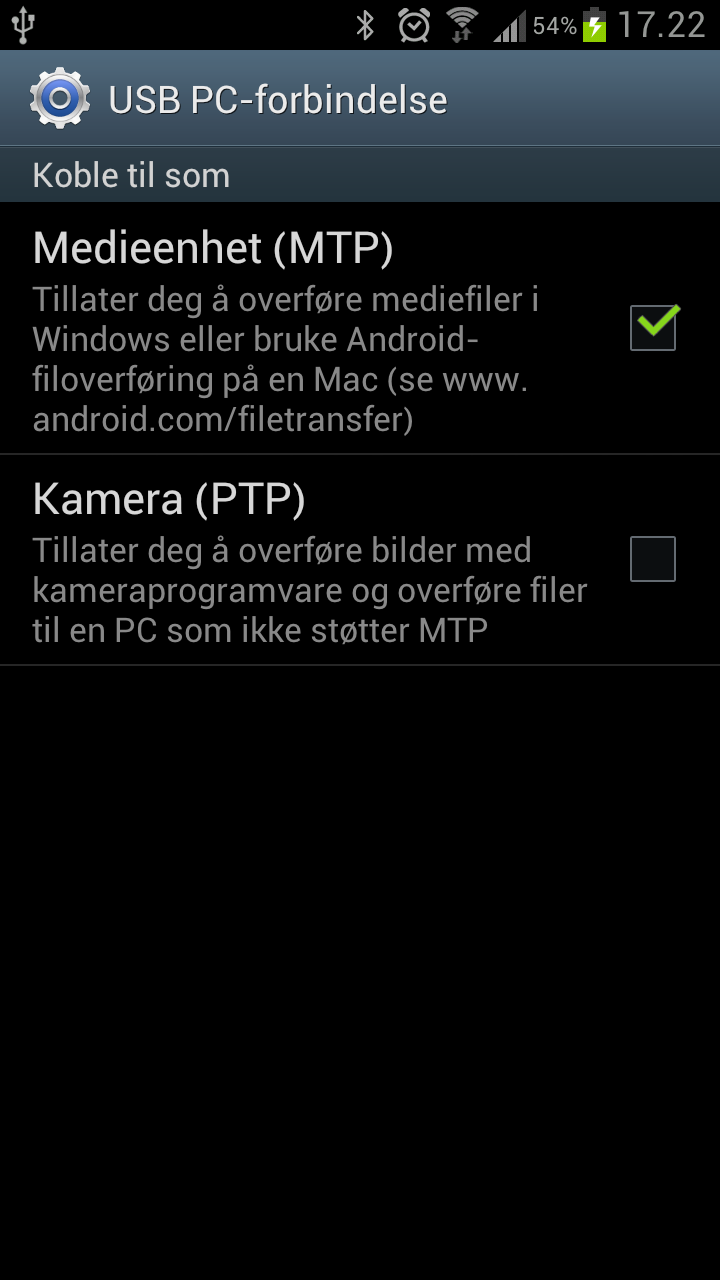Screen dimensions: 720x1280
Task: Tap the settings gear icon to go back
Action: (60, 98)
